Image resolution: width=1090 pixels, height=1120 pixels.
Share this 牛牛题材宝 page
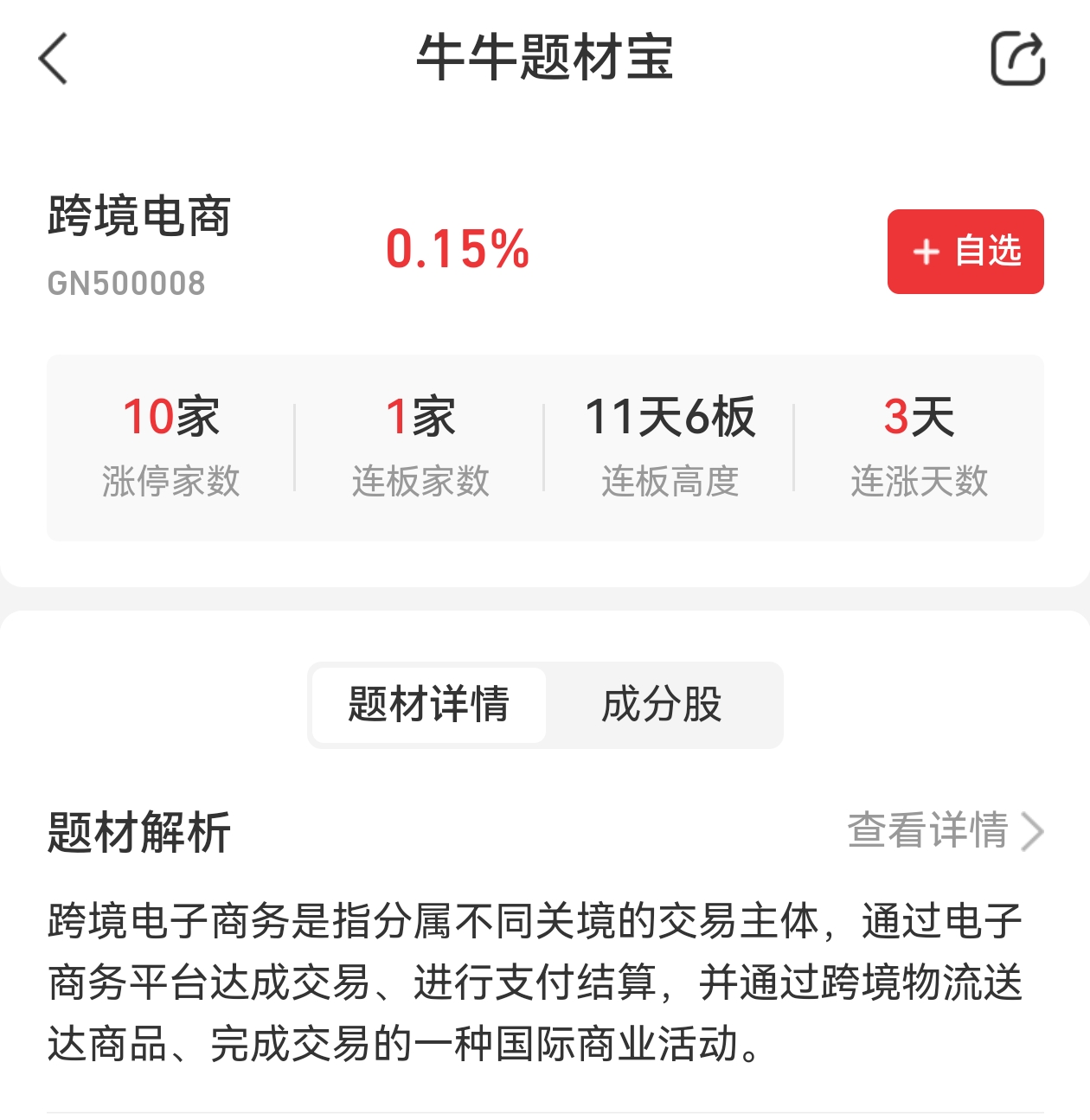(x=1017, y=59)
